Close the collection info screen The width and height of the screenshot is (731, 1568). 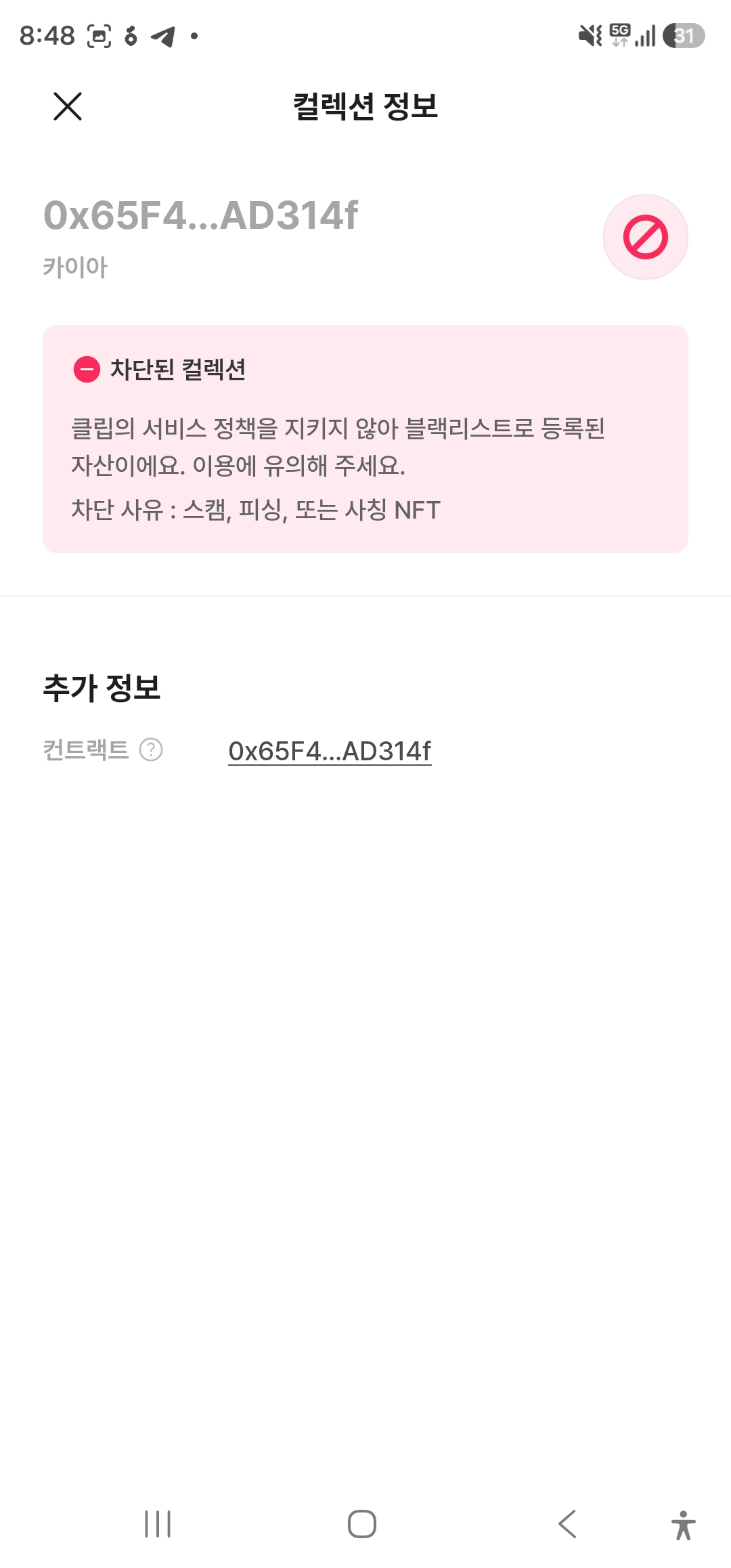click(x=68, y=106)
